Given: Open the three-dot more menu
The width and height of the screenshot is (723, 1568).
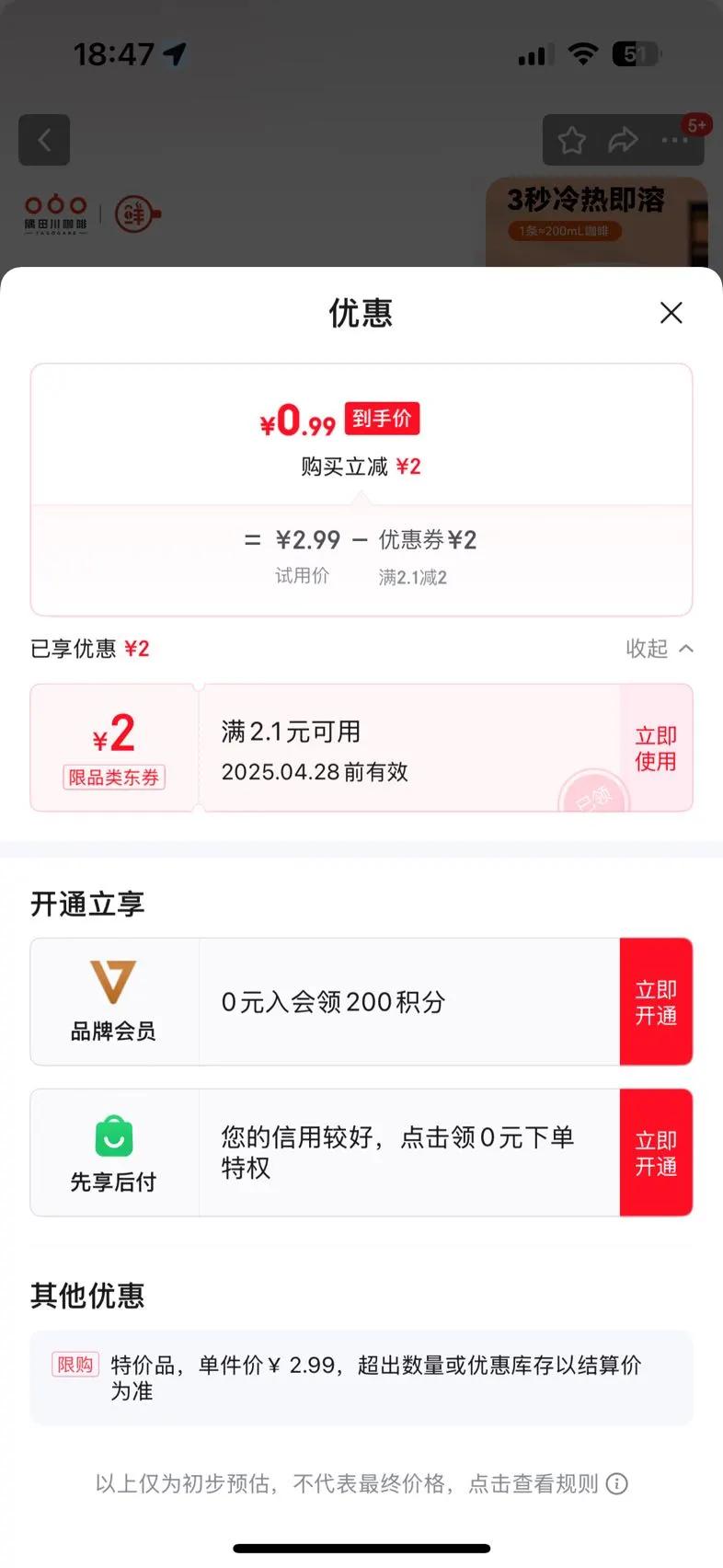Looking at the screenshot, I should [x=674, y=140].
